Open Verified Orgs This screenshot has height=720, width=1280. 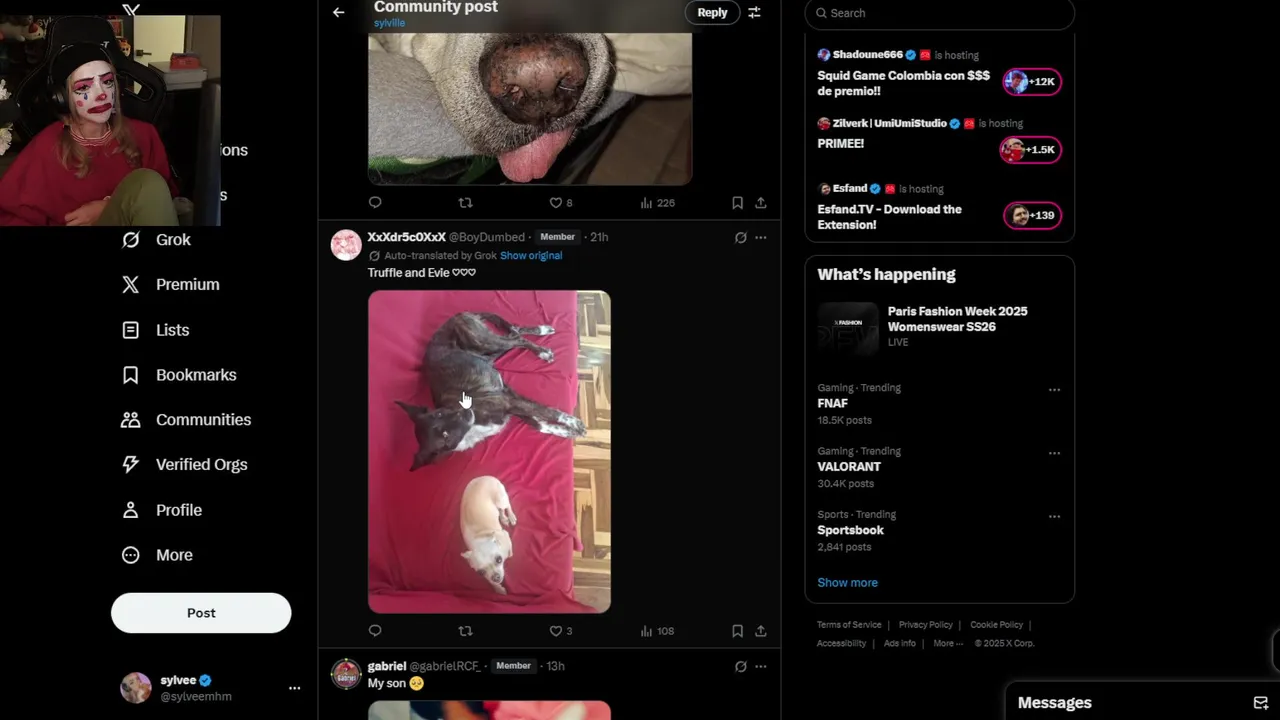pos(200,465)
